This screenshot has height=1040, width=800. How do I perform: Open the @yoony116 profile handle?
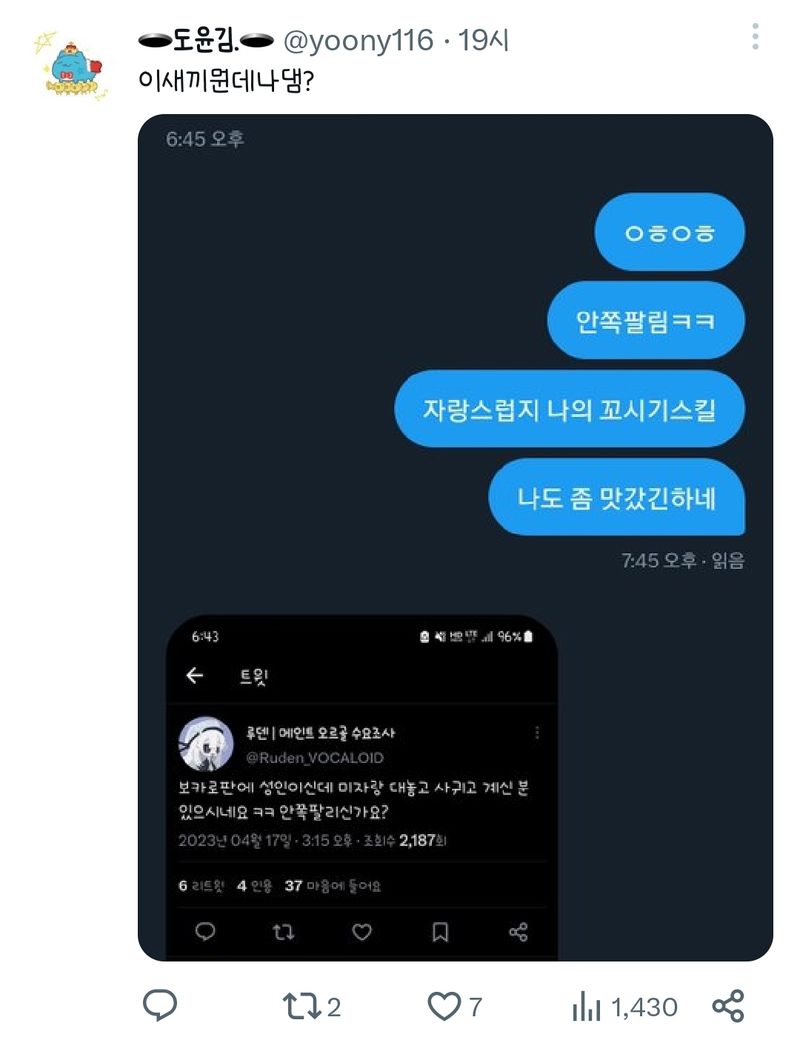359,41
